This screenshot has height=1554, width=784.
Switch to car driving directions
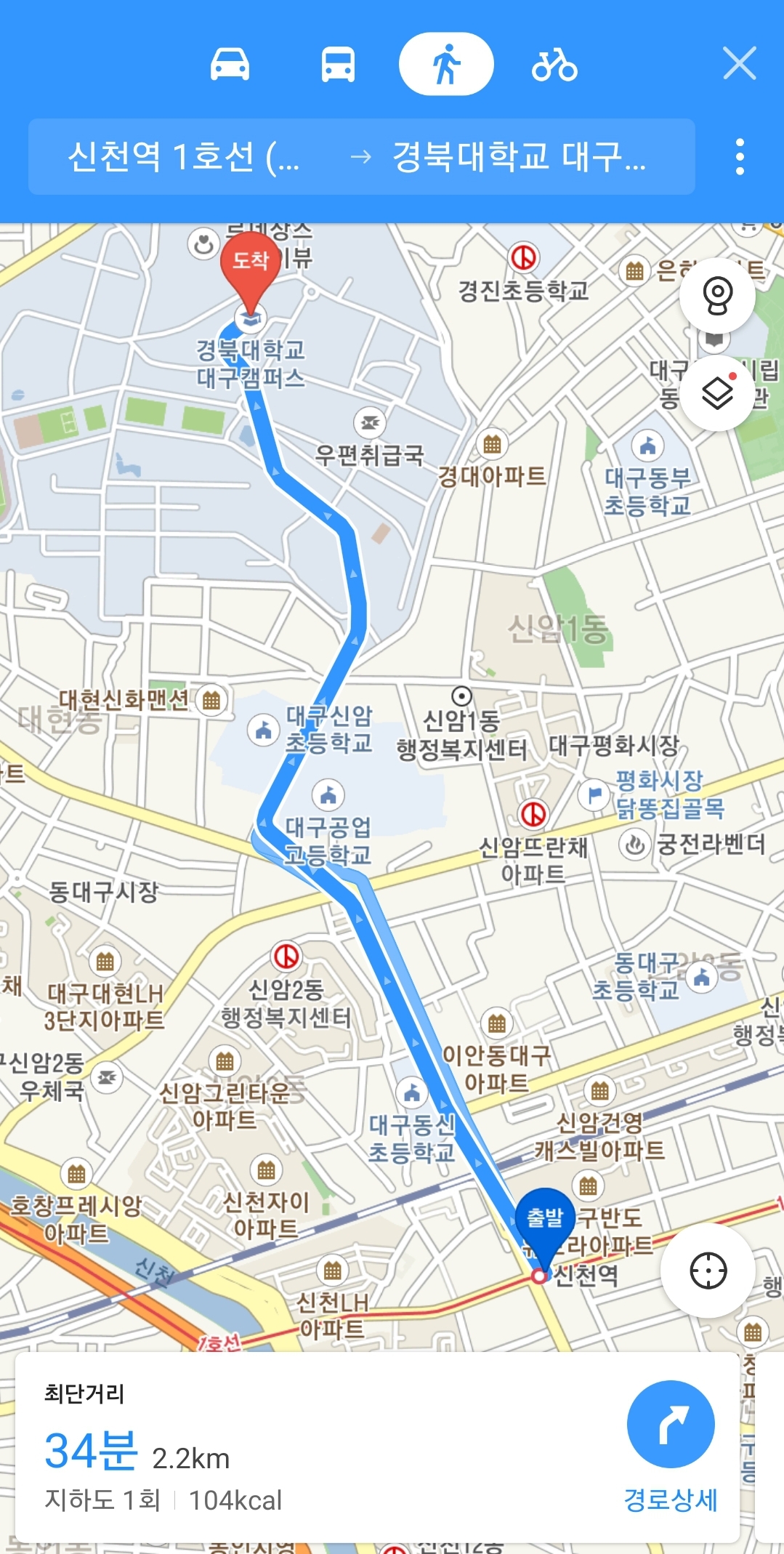[230, 65]
